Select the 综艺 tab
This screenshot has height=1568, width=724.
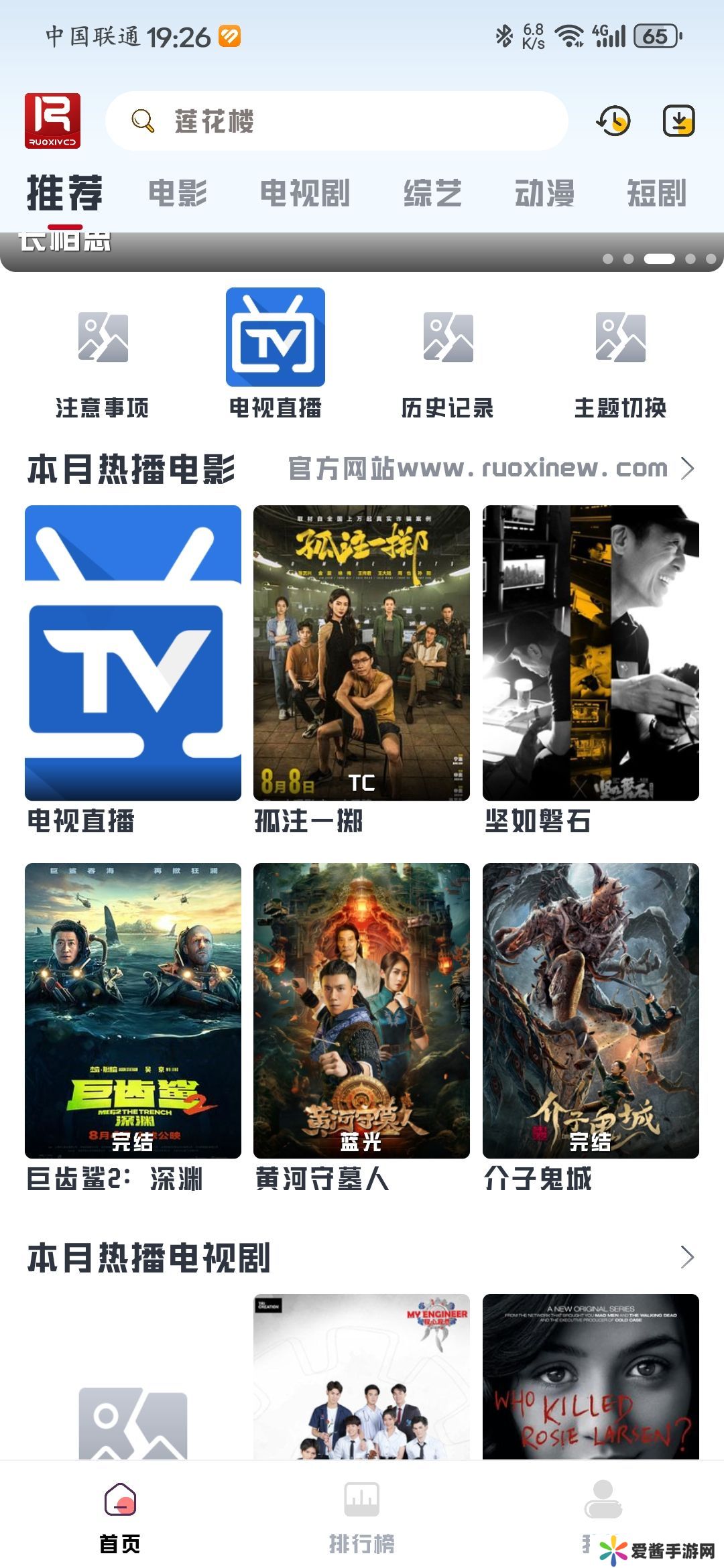click(x=433, y=193)
